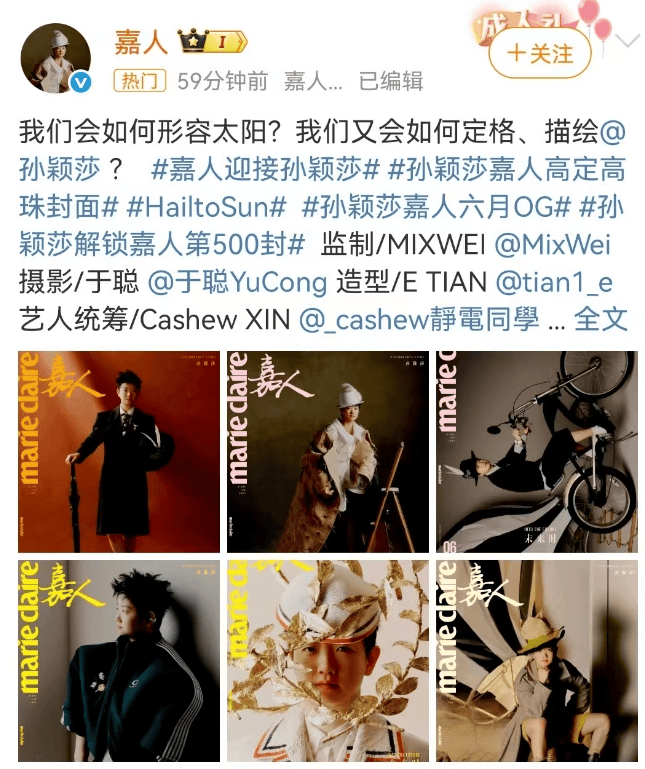645x769 pixels.
Task: Expand the post options chevron
Action: (x=628, y=42)
